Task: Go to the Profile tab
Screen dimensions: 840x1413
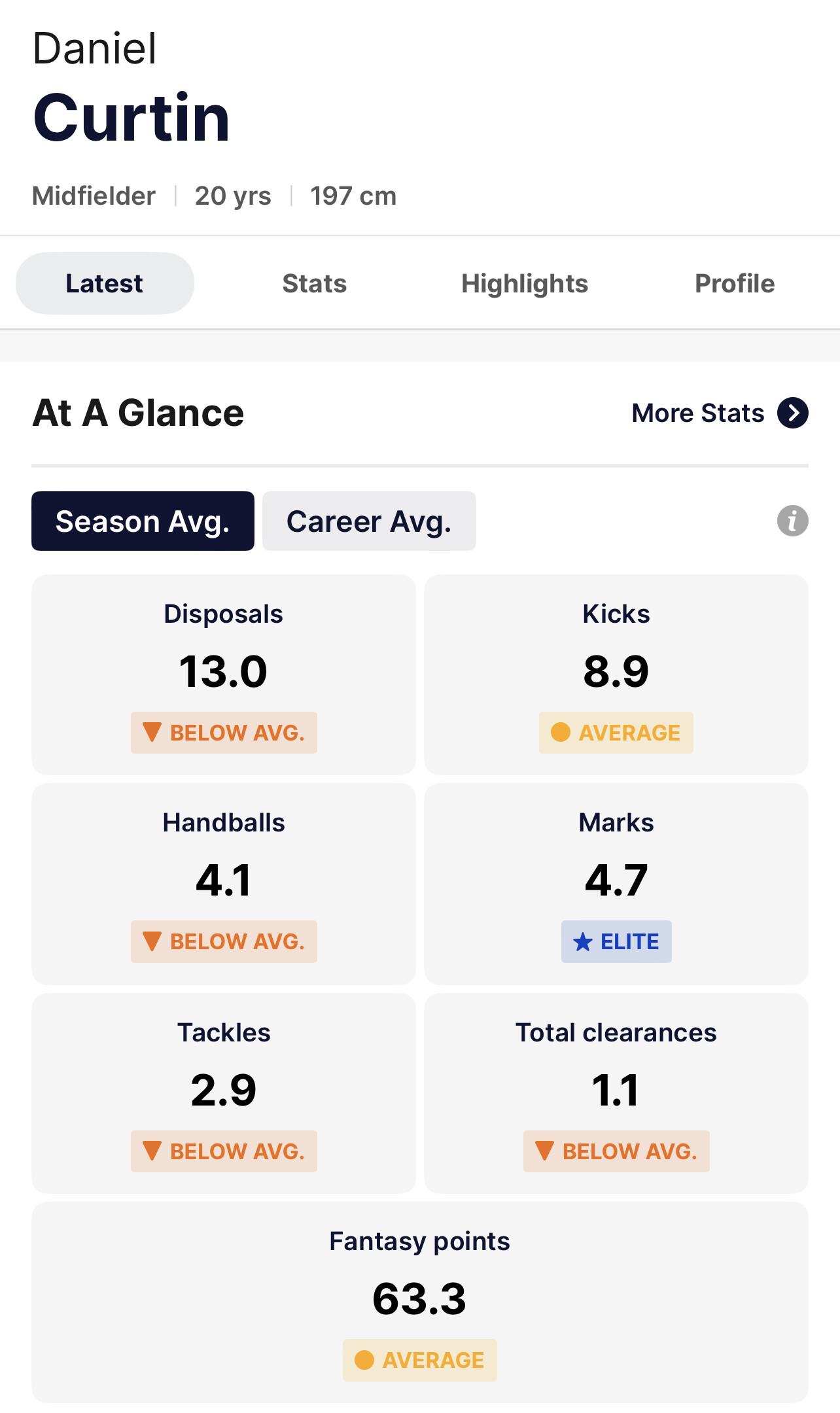Action: point(735,283)
